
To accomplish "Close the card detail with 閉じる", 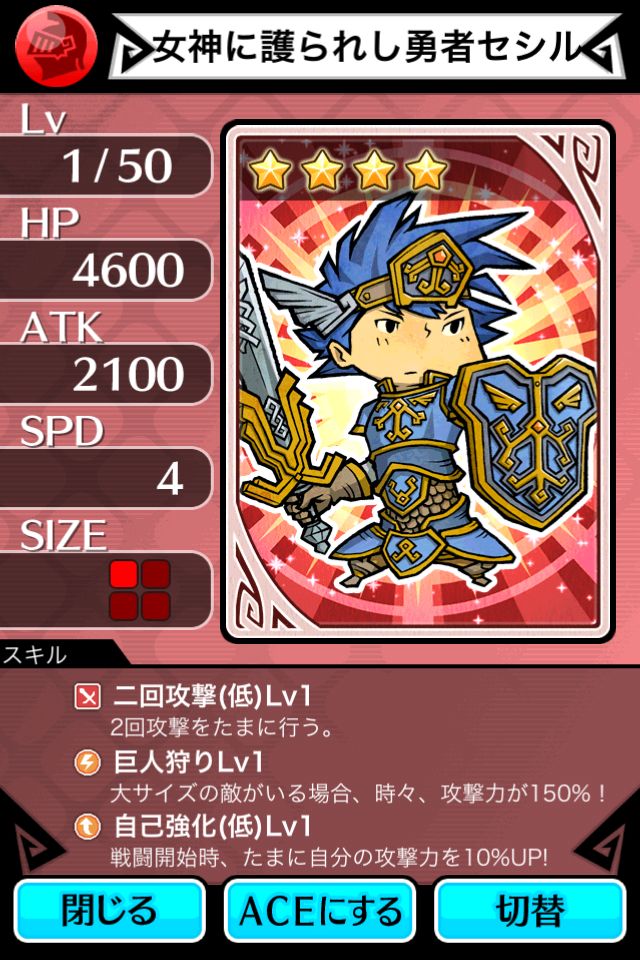I will [x=109, y=911].
